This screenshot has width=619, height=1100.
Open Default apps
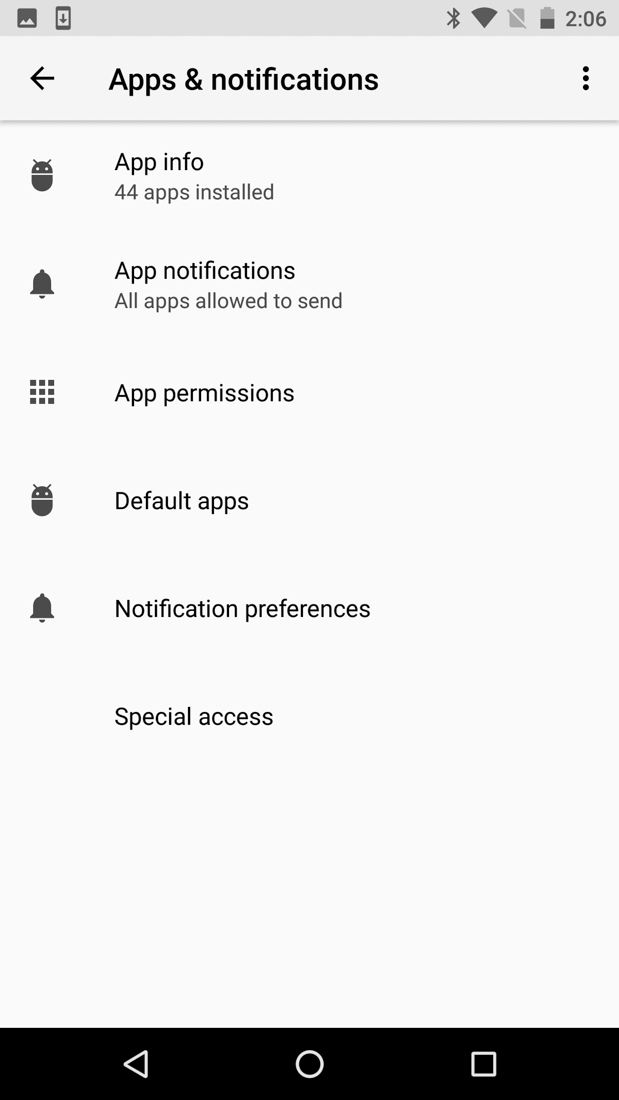[x=181, y=501]
